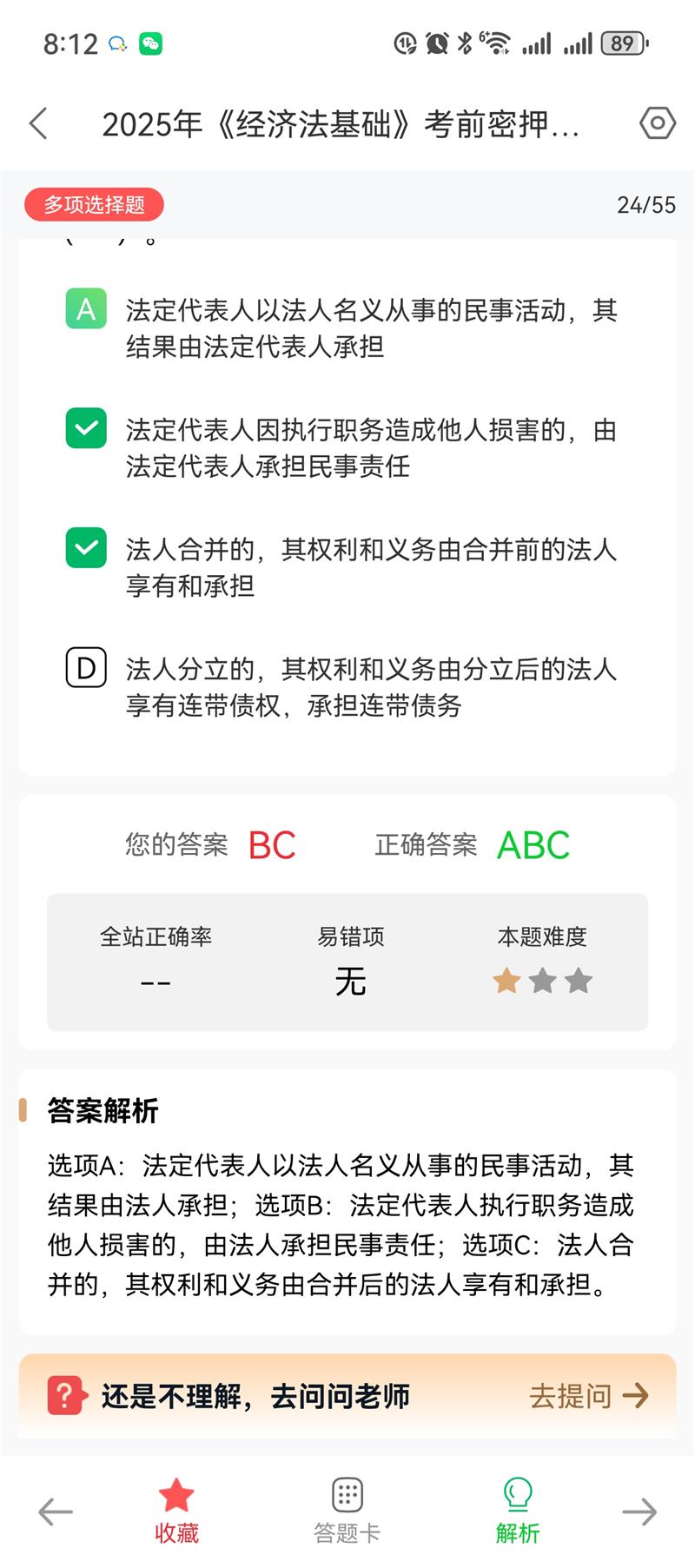The image size is (695, 1568).
Task: Open the 答题卡 answer sheet
Action: (347, 1512)
